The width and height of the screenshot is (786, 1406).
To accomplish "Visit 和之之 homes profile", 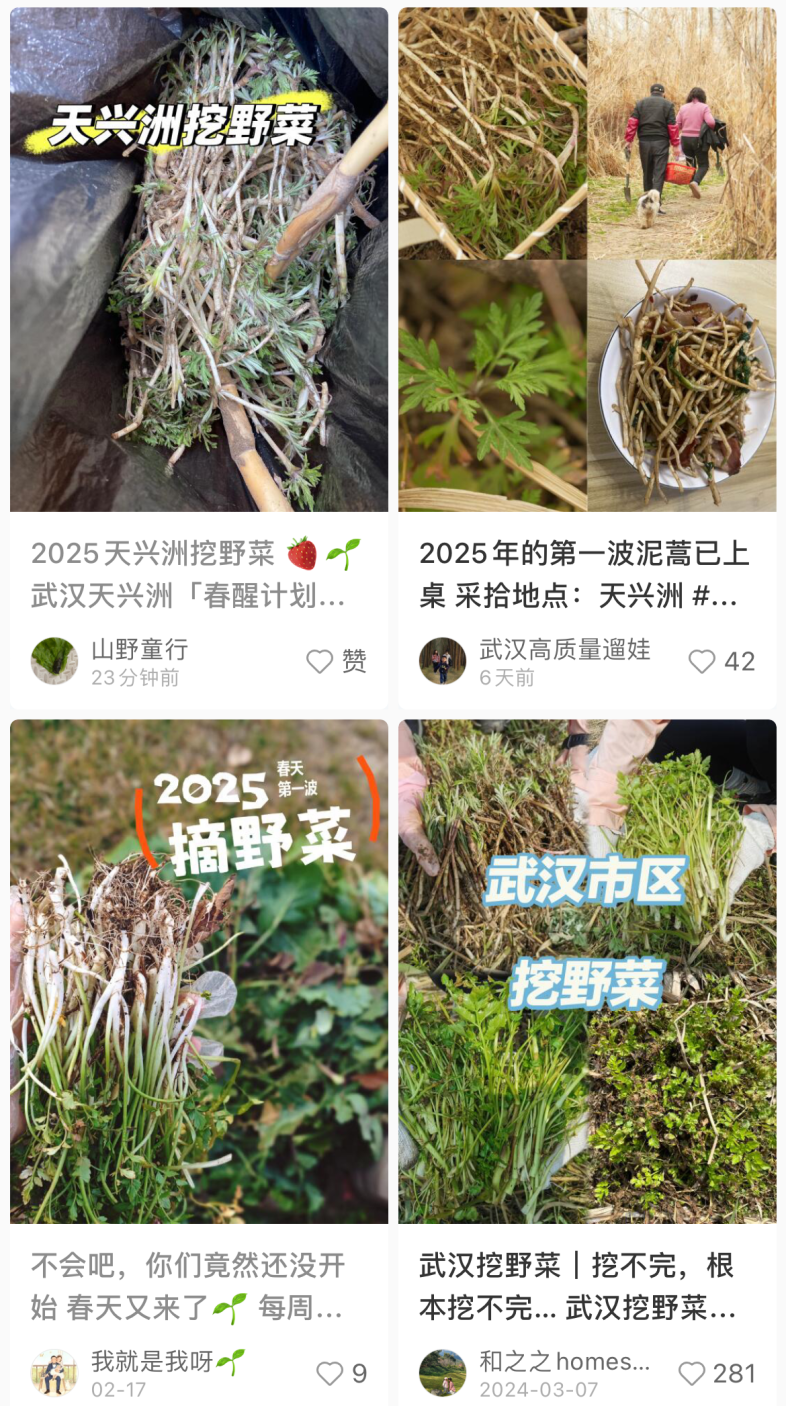I will 442,1373.
